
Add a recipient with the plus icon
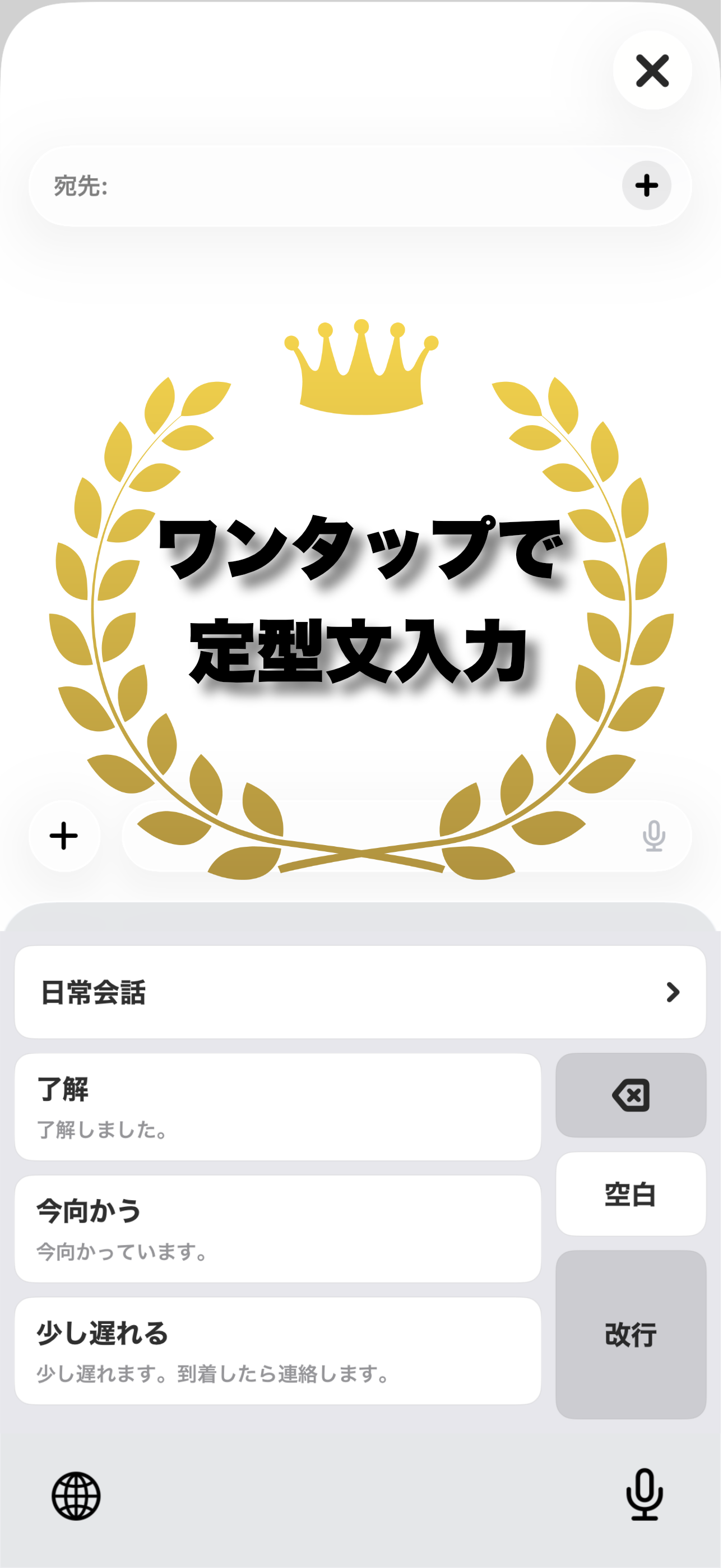(x=646, y=186)
